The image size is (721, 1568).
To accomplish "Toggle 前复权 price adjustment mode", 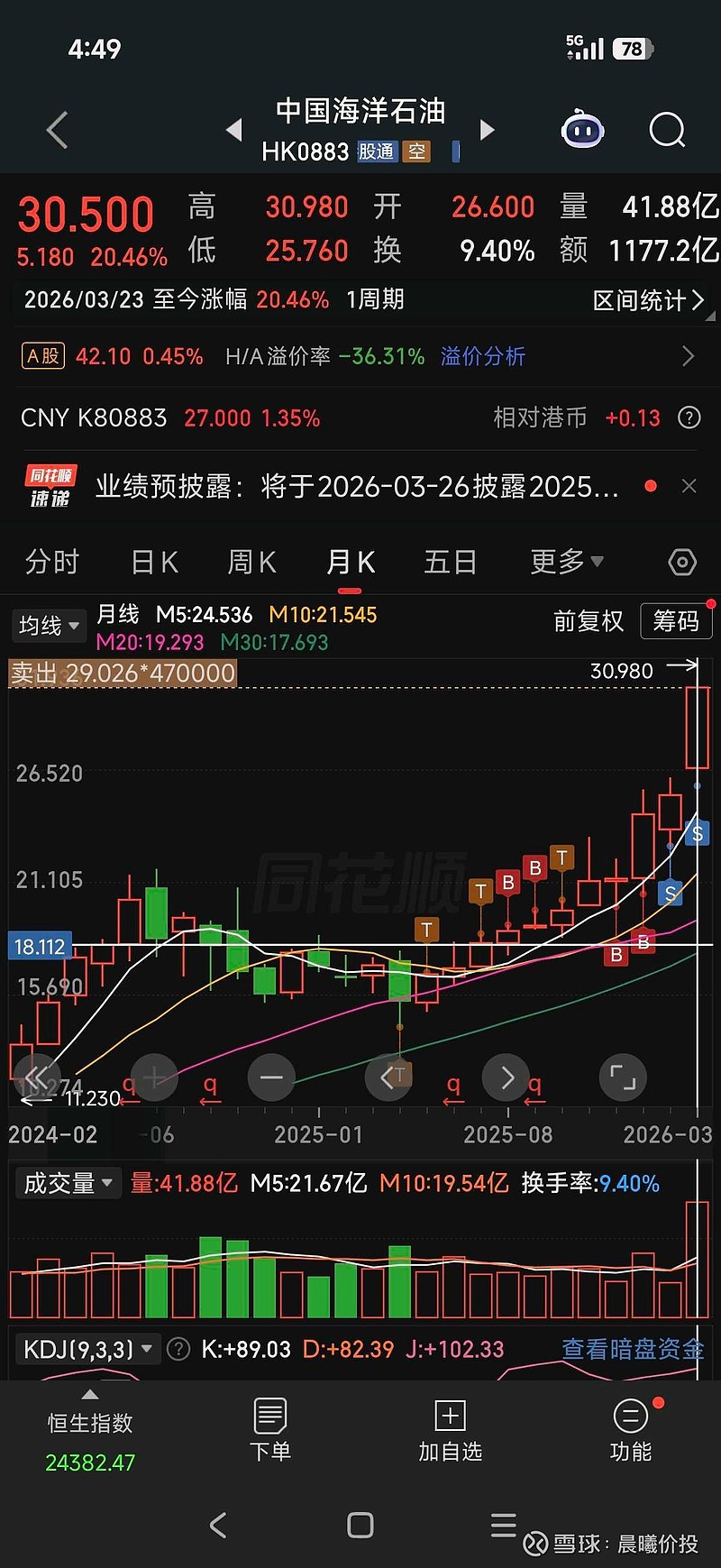I will [x=589, y=621].
